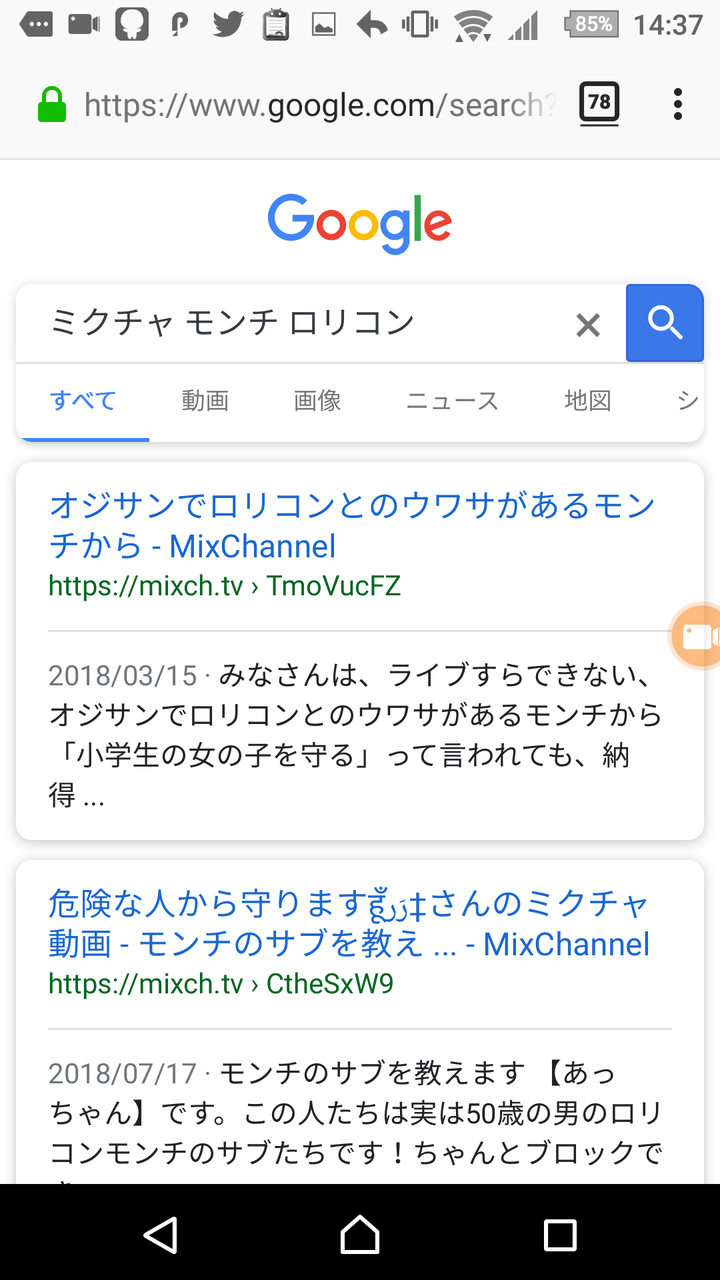Switch to the 地図 tab

(x=588, y=401)
